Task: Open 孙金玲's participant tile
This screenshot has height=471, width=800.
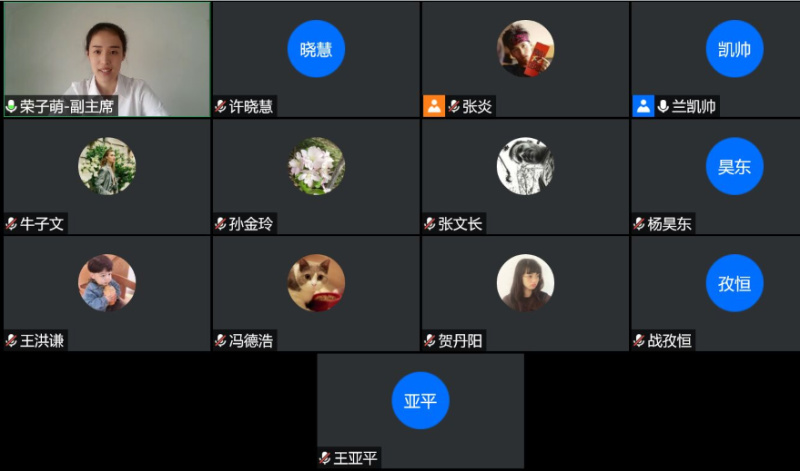Action: coord(316,176)
